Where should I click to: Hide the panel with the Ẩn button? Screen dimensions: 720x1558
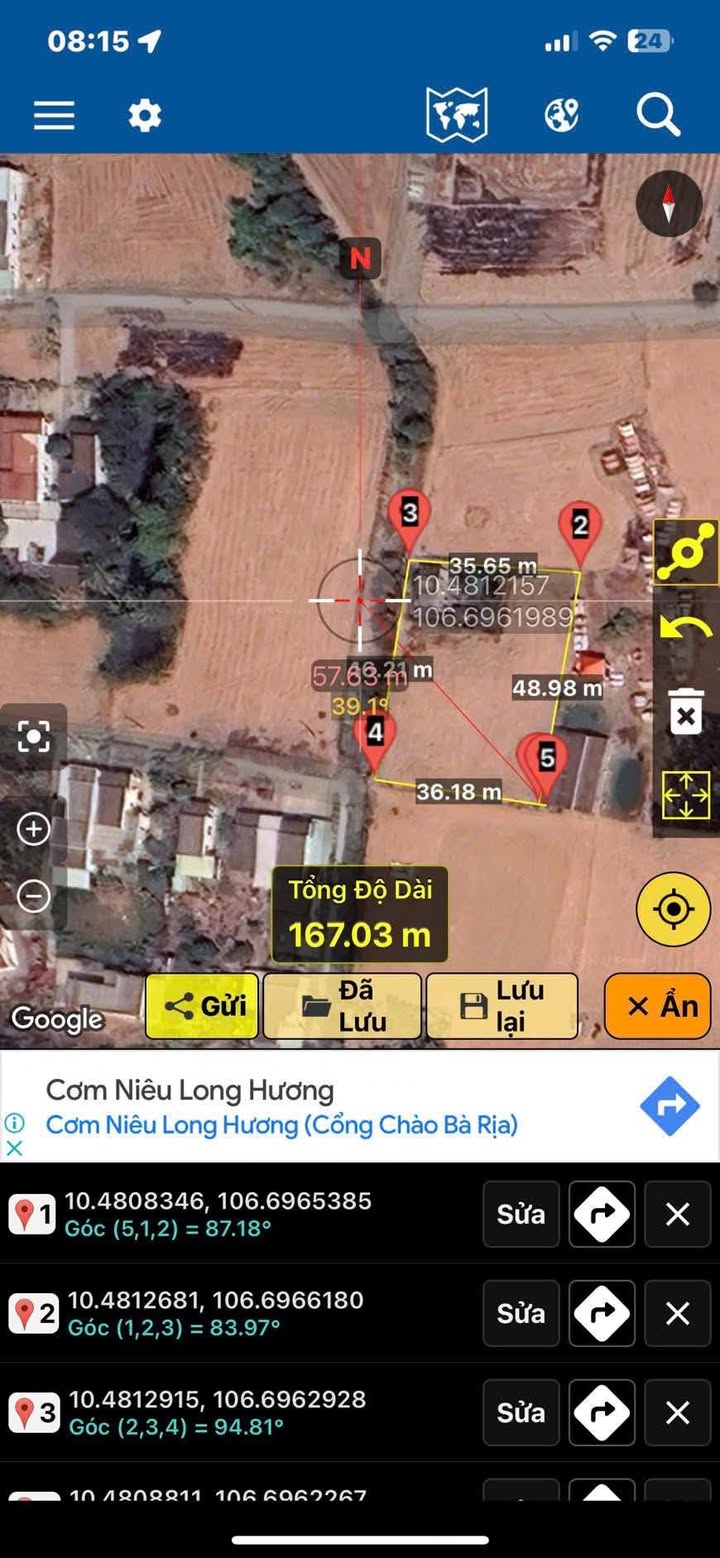point(662,1006)
